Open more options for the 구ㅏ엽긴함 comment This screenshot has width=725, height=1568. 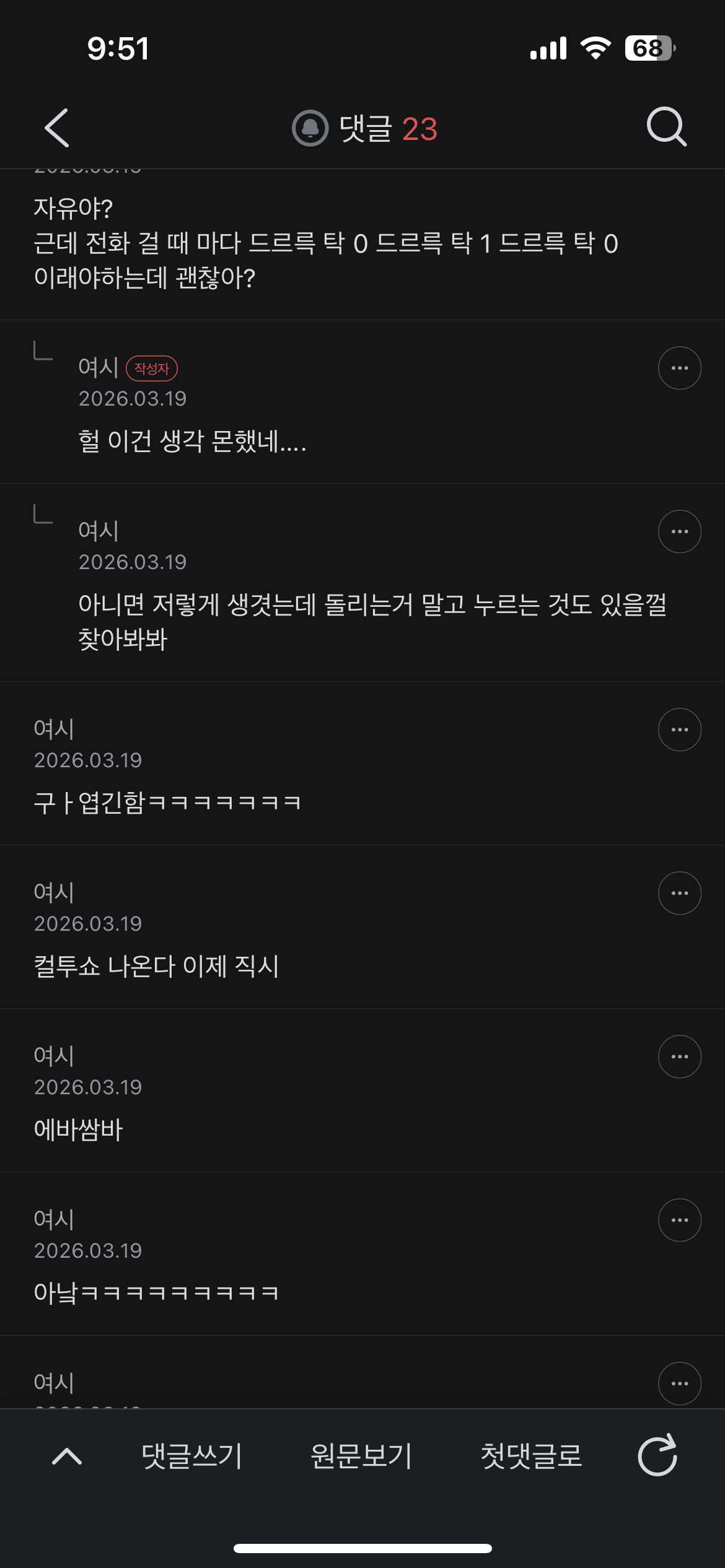point(680,730)
